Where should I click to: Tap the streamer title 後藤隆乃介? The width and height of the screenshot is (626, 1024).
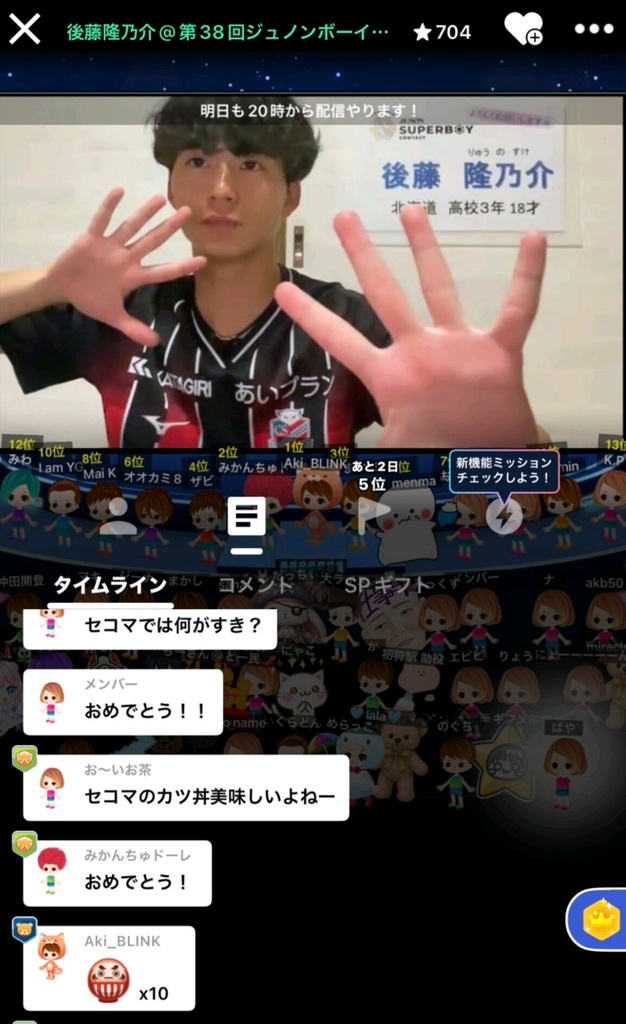pyautogui.click(x=228, y=31)
